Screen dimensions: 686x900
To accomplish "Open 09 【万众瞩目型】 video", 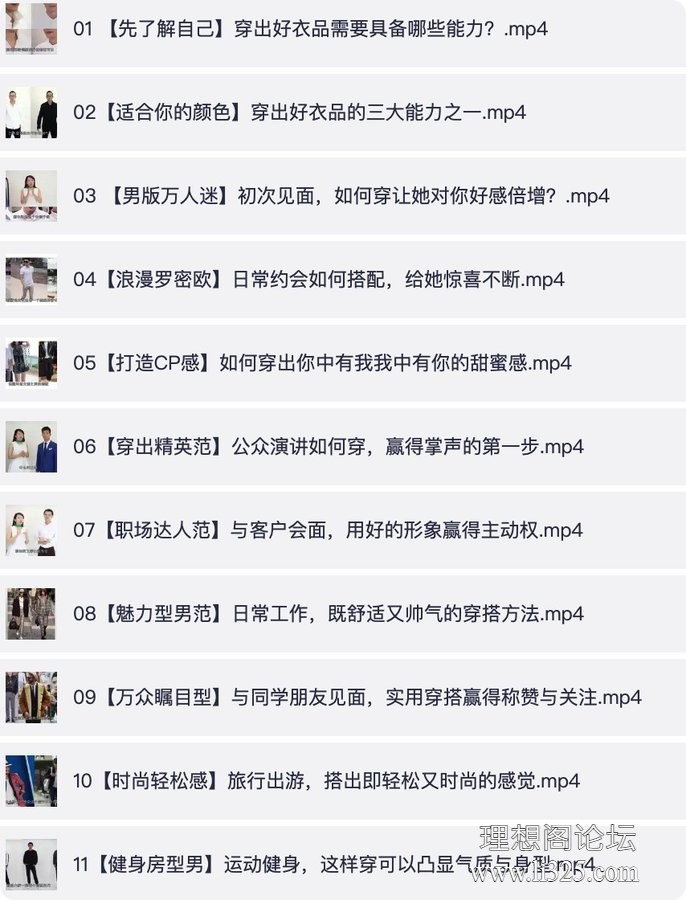I will (x=357, y=697).
